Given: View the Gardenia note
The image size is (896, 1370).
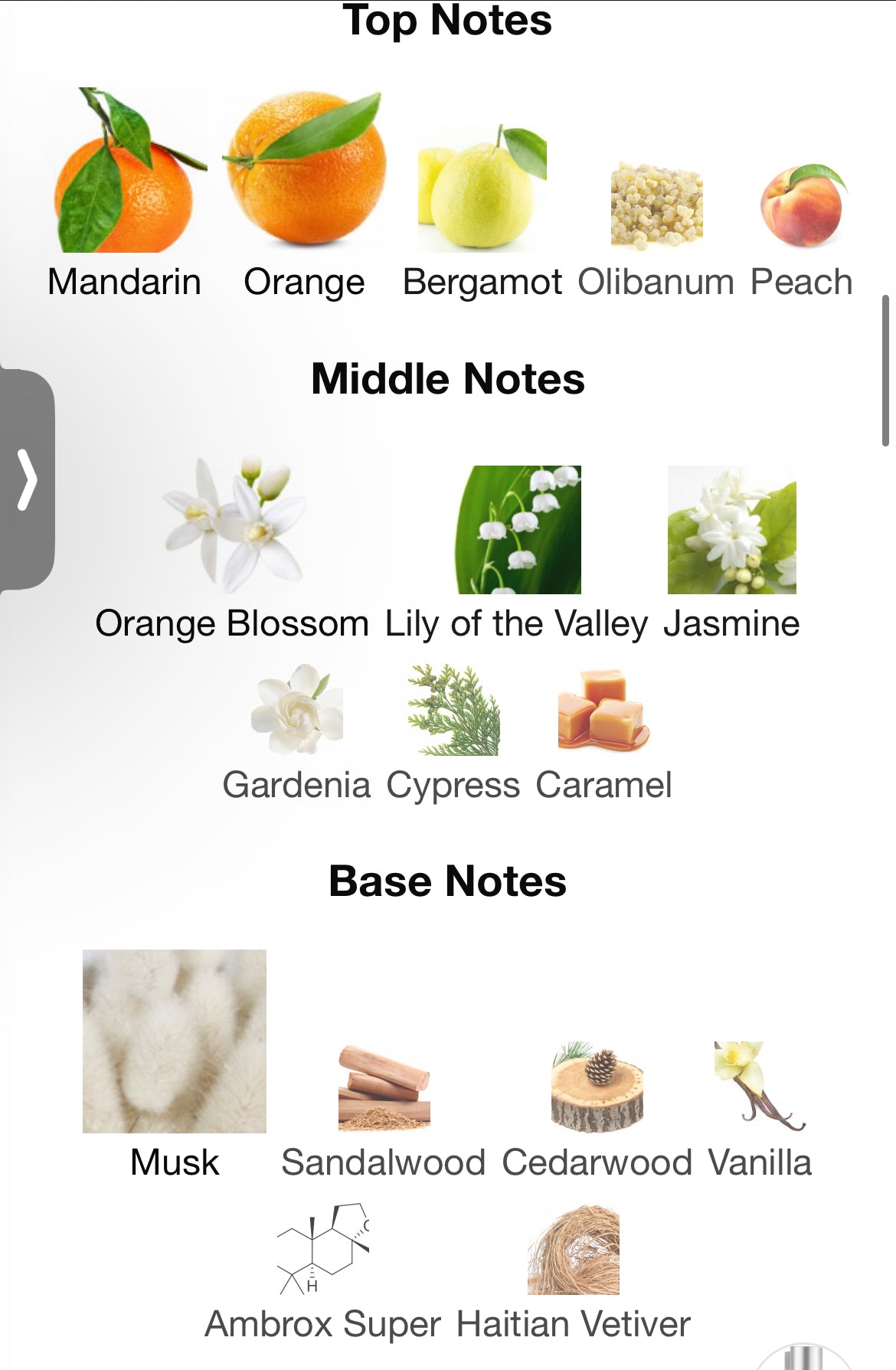Looking at the screenshot, I should [297, 709].
